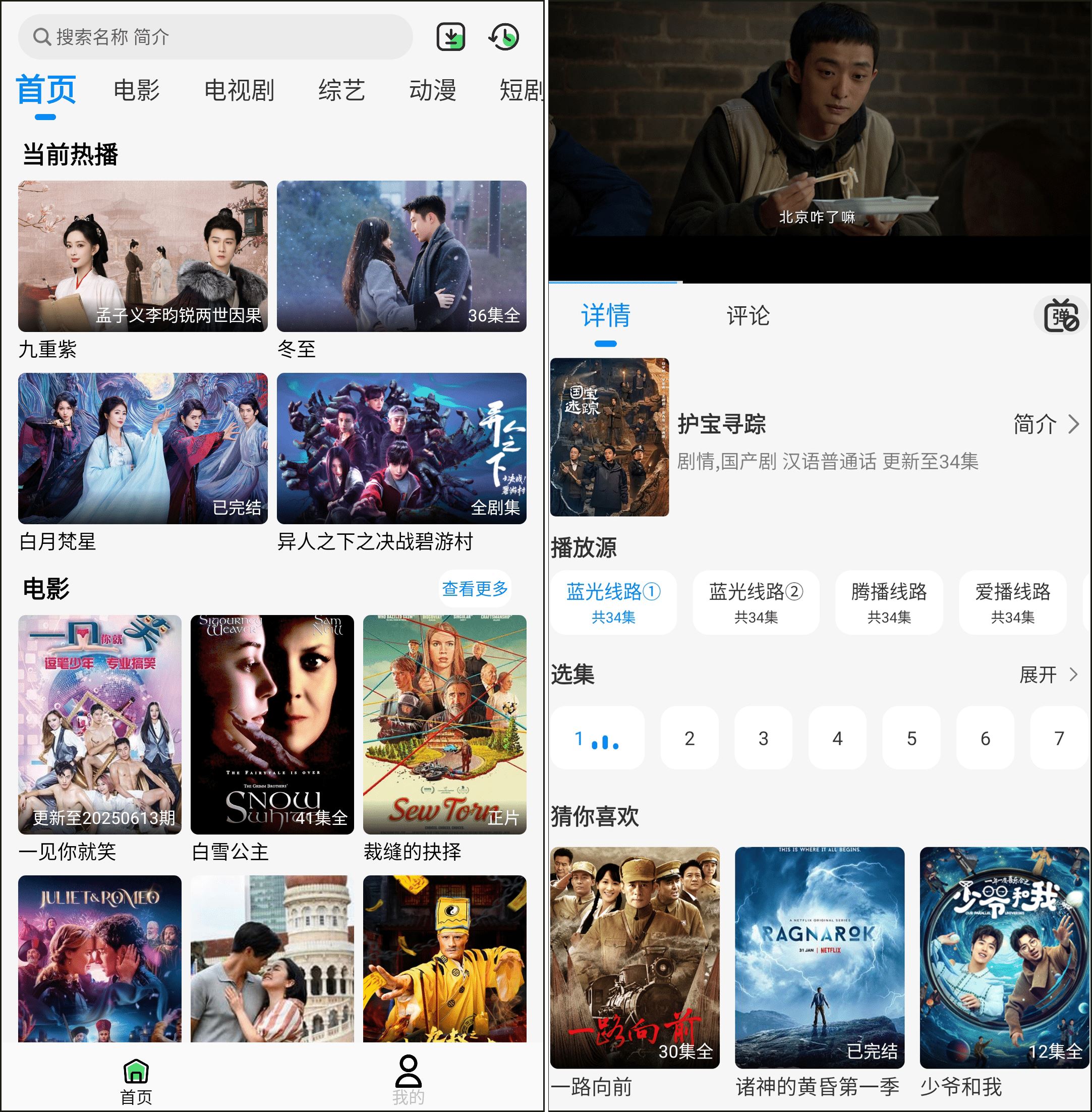
Task: Switch to the 电影 tab
Action: pyautogui.click(x=137, y=91)
